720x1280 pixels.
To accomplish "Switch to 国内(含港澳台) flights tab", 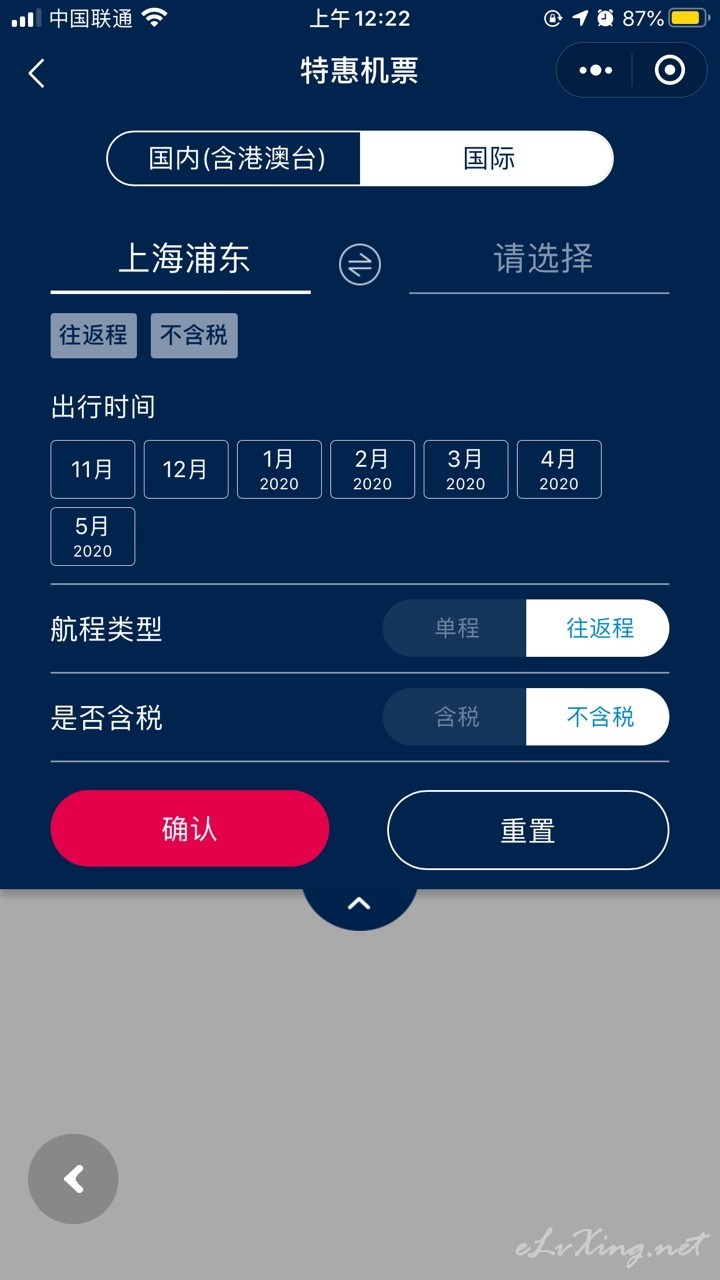I will (x=237, y=158).
